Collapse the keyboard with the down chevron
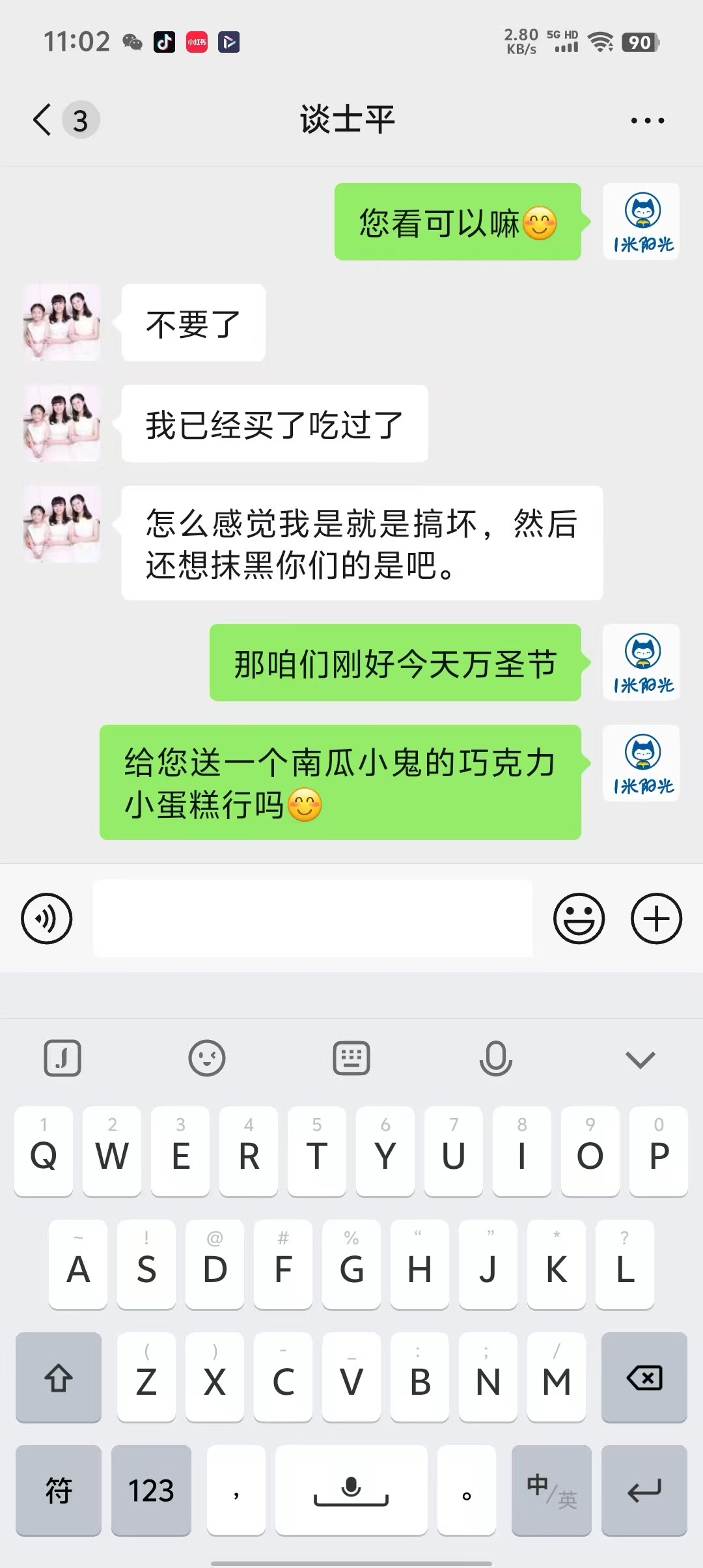 pos(640,1059)
